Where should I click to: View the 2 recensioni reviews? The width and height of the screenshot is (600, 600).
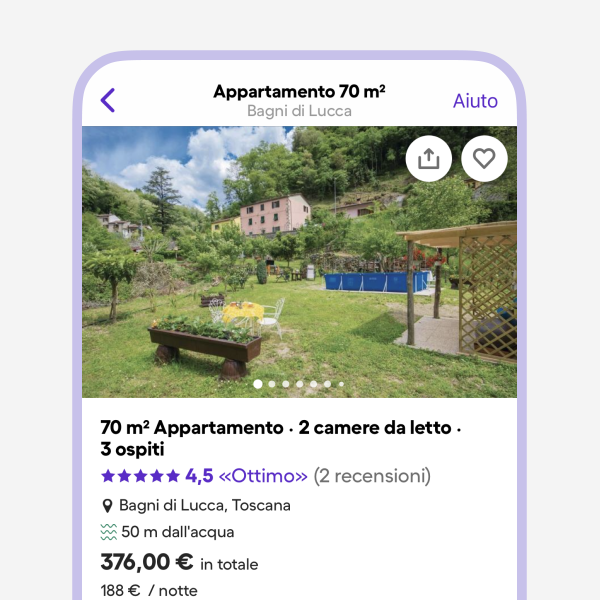[x=372, y=476]
